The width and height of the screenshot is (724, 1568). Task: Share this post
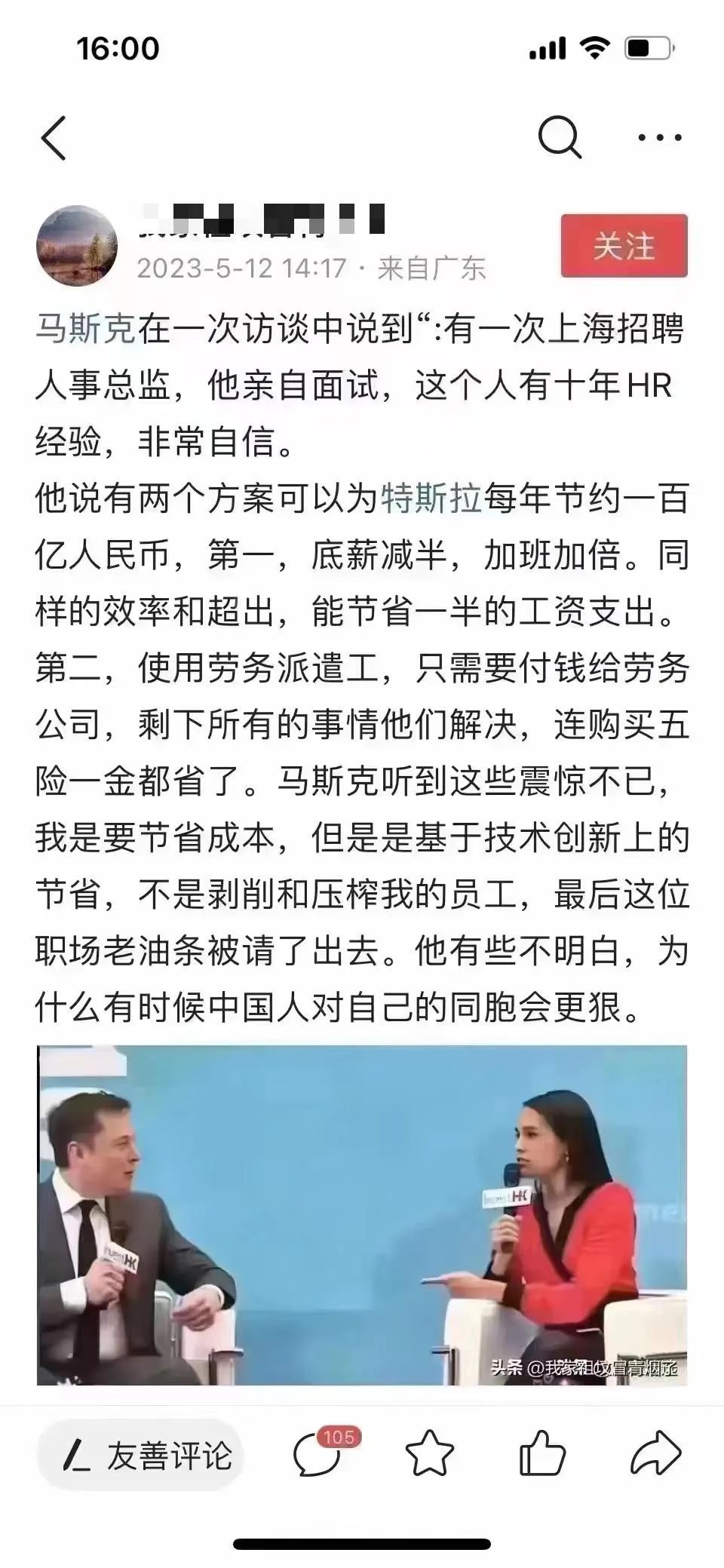tap(655, 1456)
